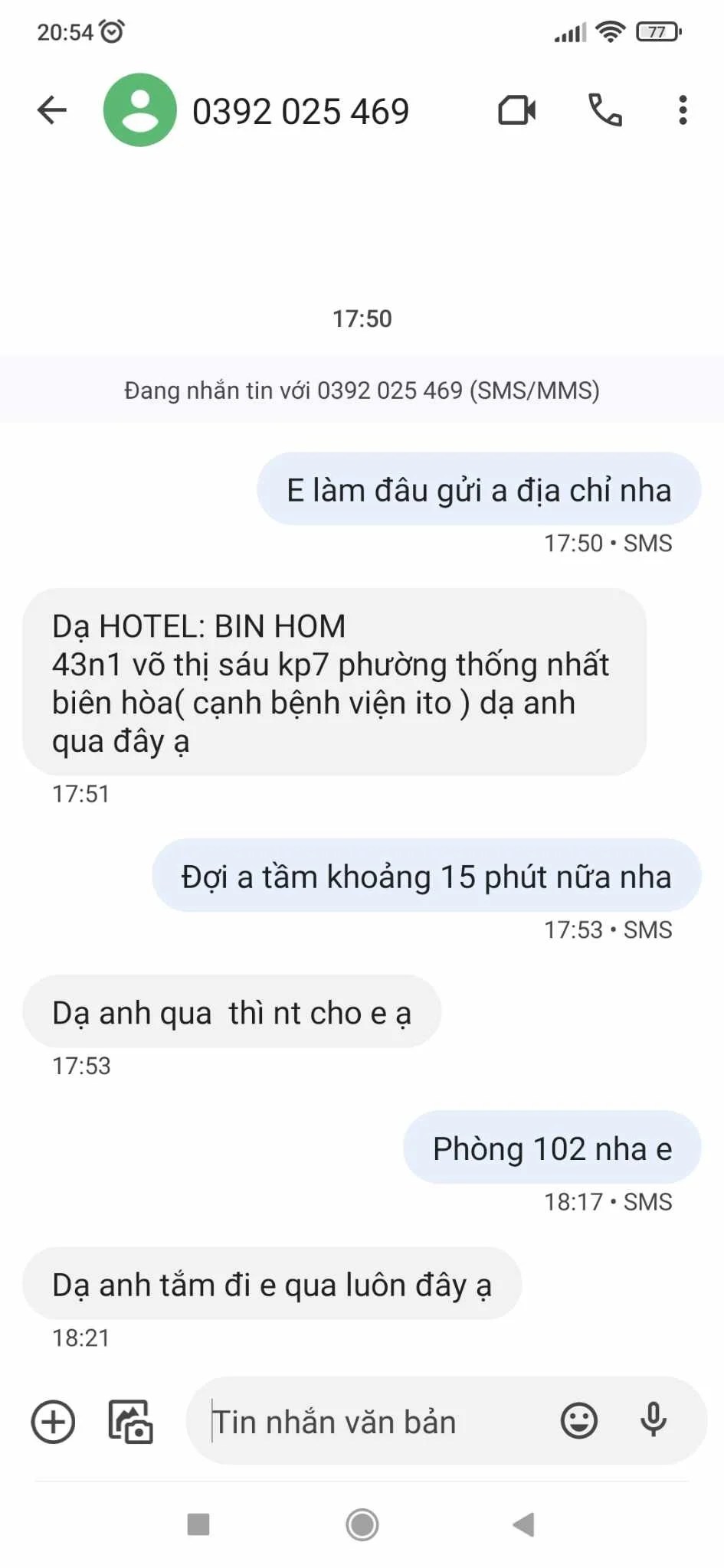Viewport: 724px width, 1568px height.
Task: Go back to the conversation list
Action: pyautogui.click(x=52, y=110)
